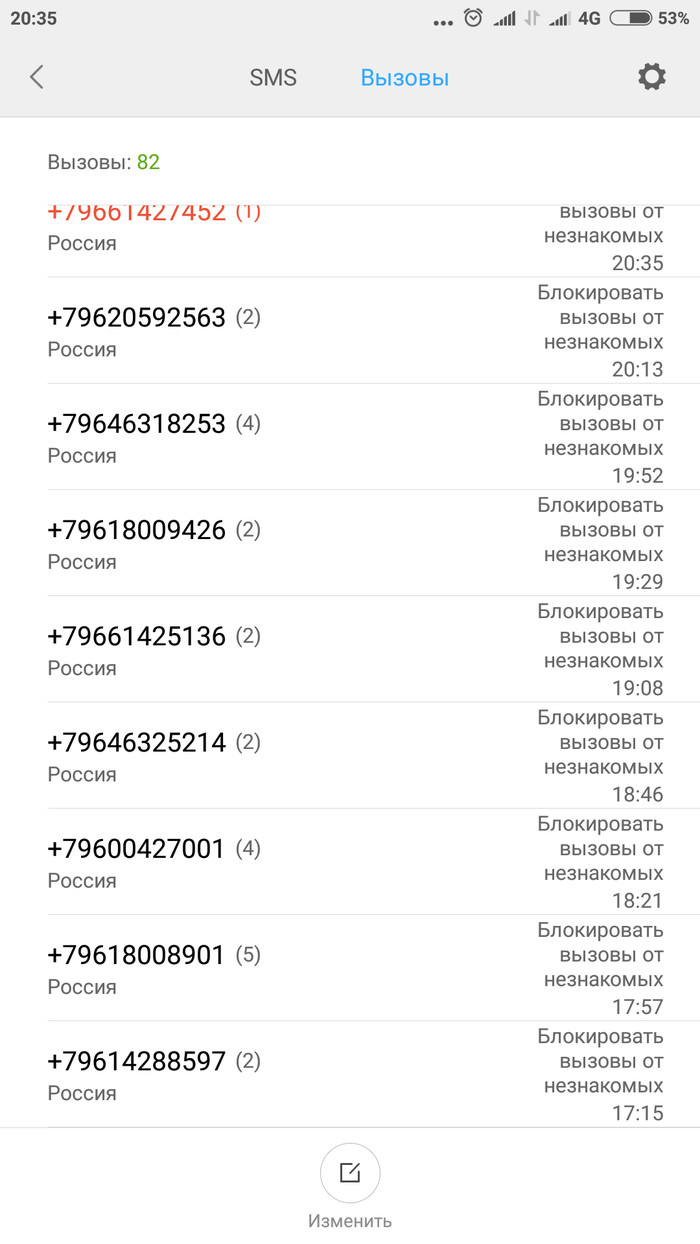
Task: Select the Вызовы tab
Action: point(405,78)
